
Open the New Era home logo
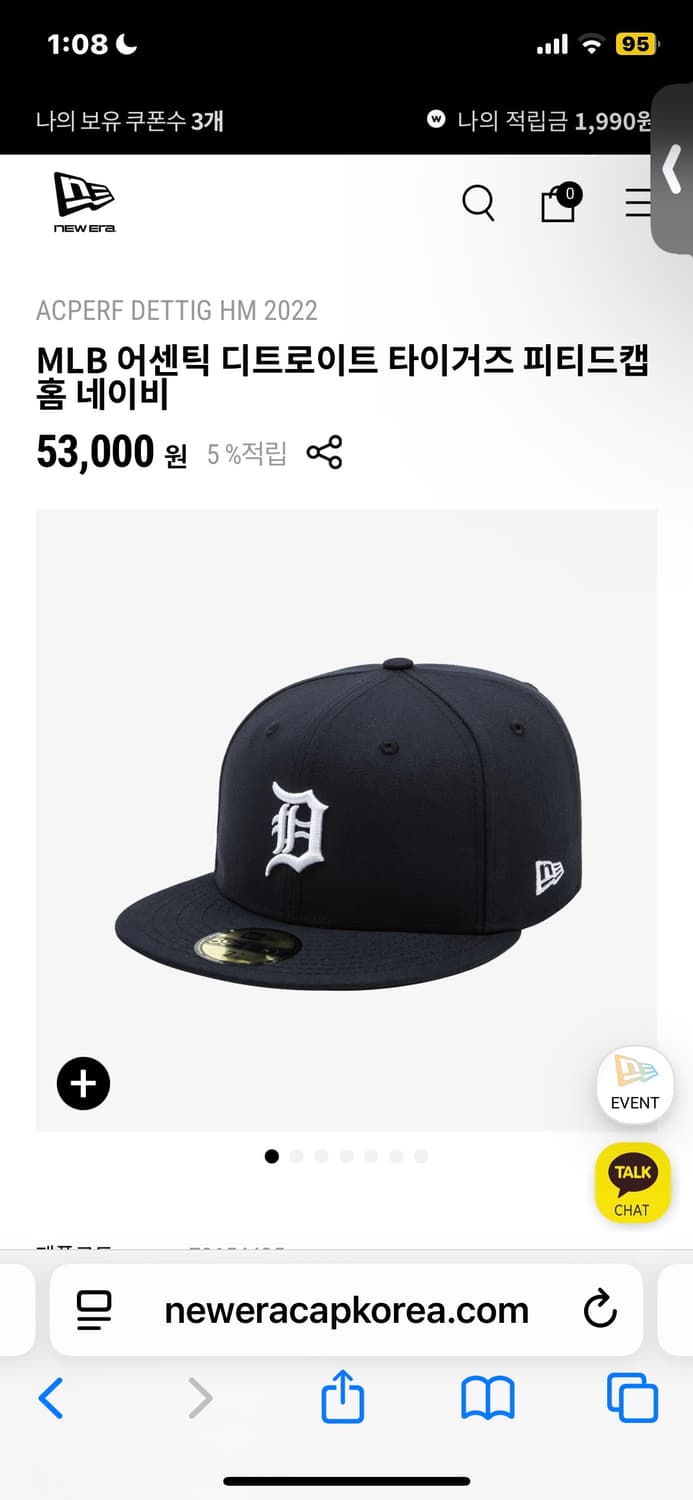point(84,202)
